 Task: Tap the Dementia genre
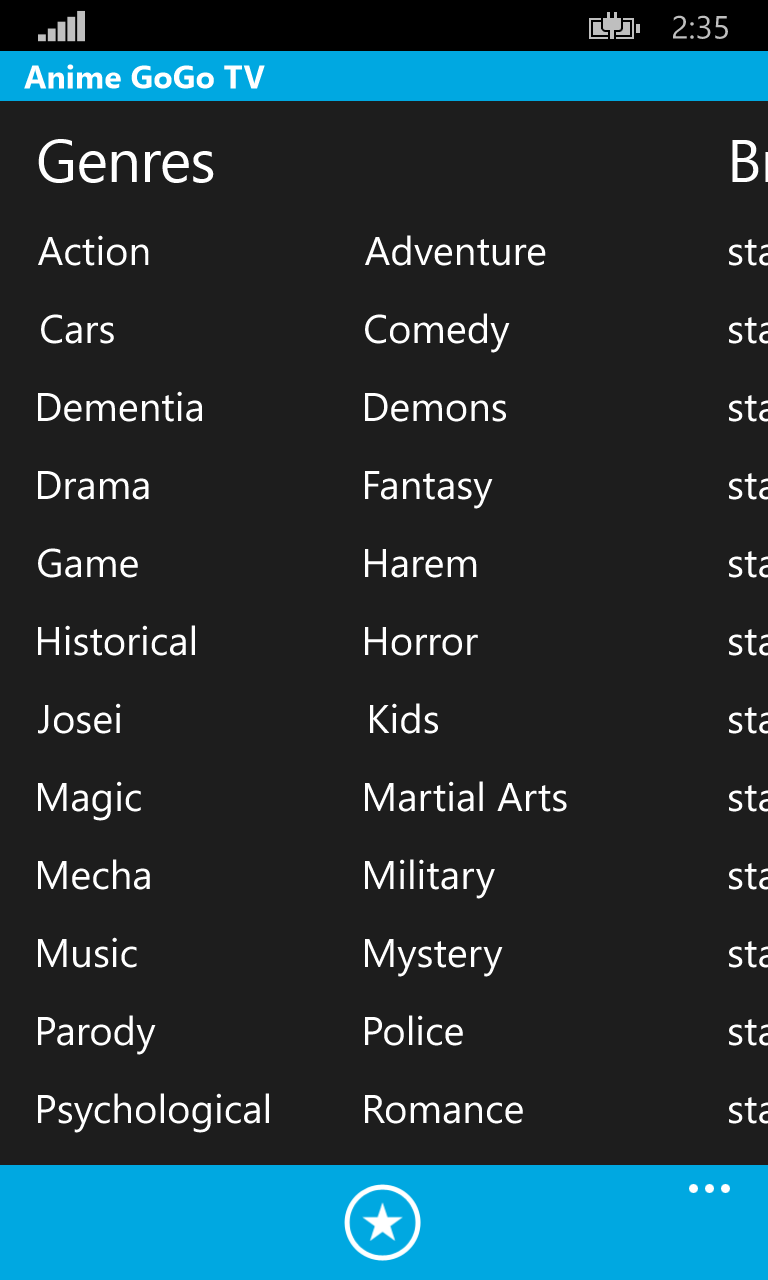120,408
